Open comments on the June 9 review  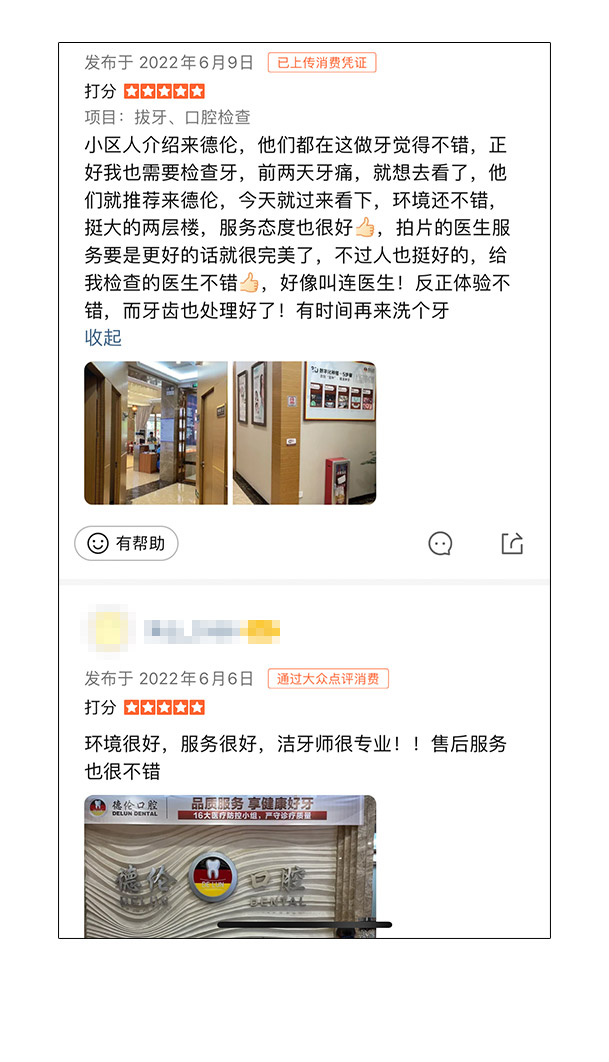pyautogui.click(x=440, y=543)
